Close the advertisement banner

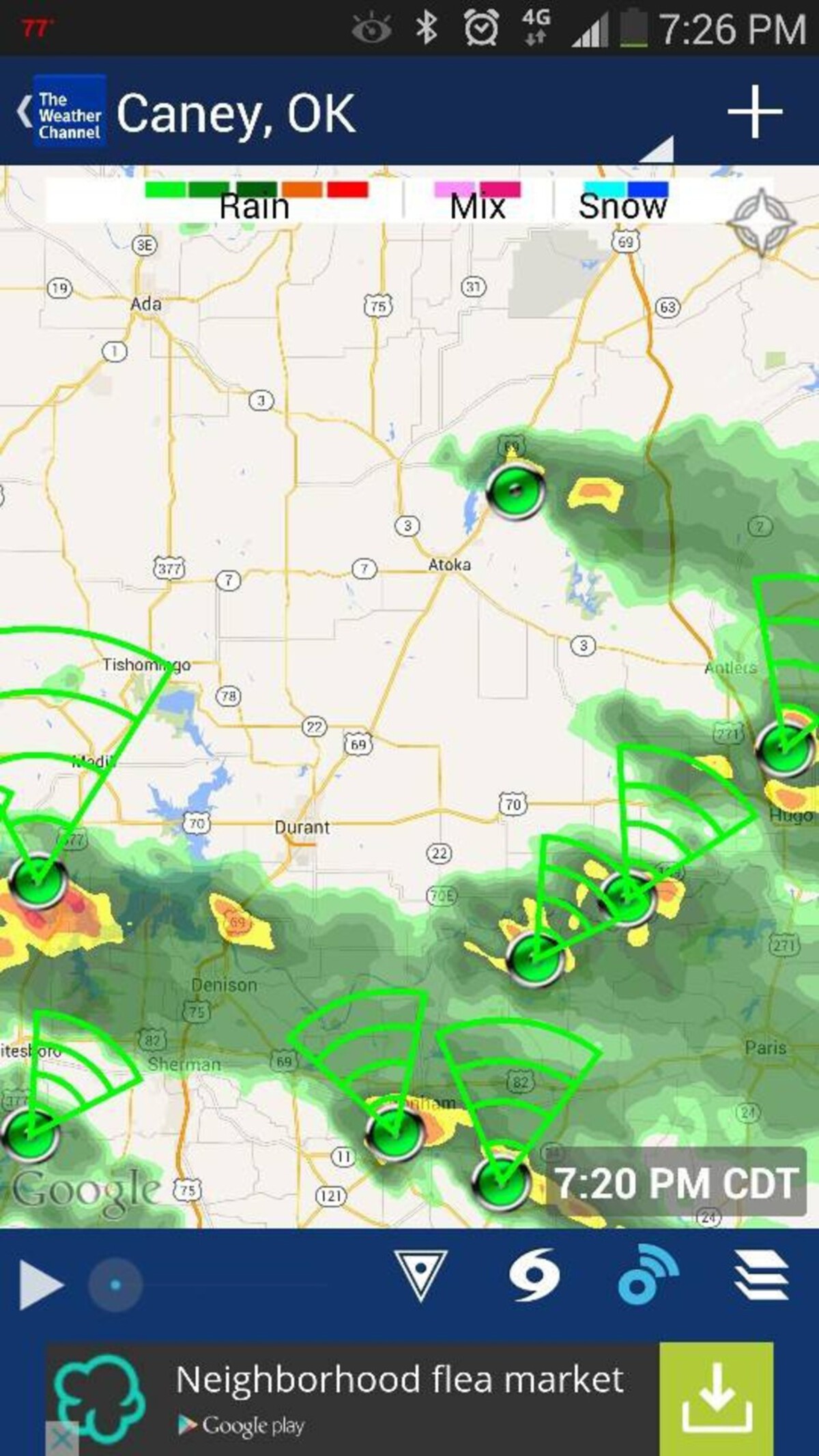pos(61,1440)
